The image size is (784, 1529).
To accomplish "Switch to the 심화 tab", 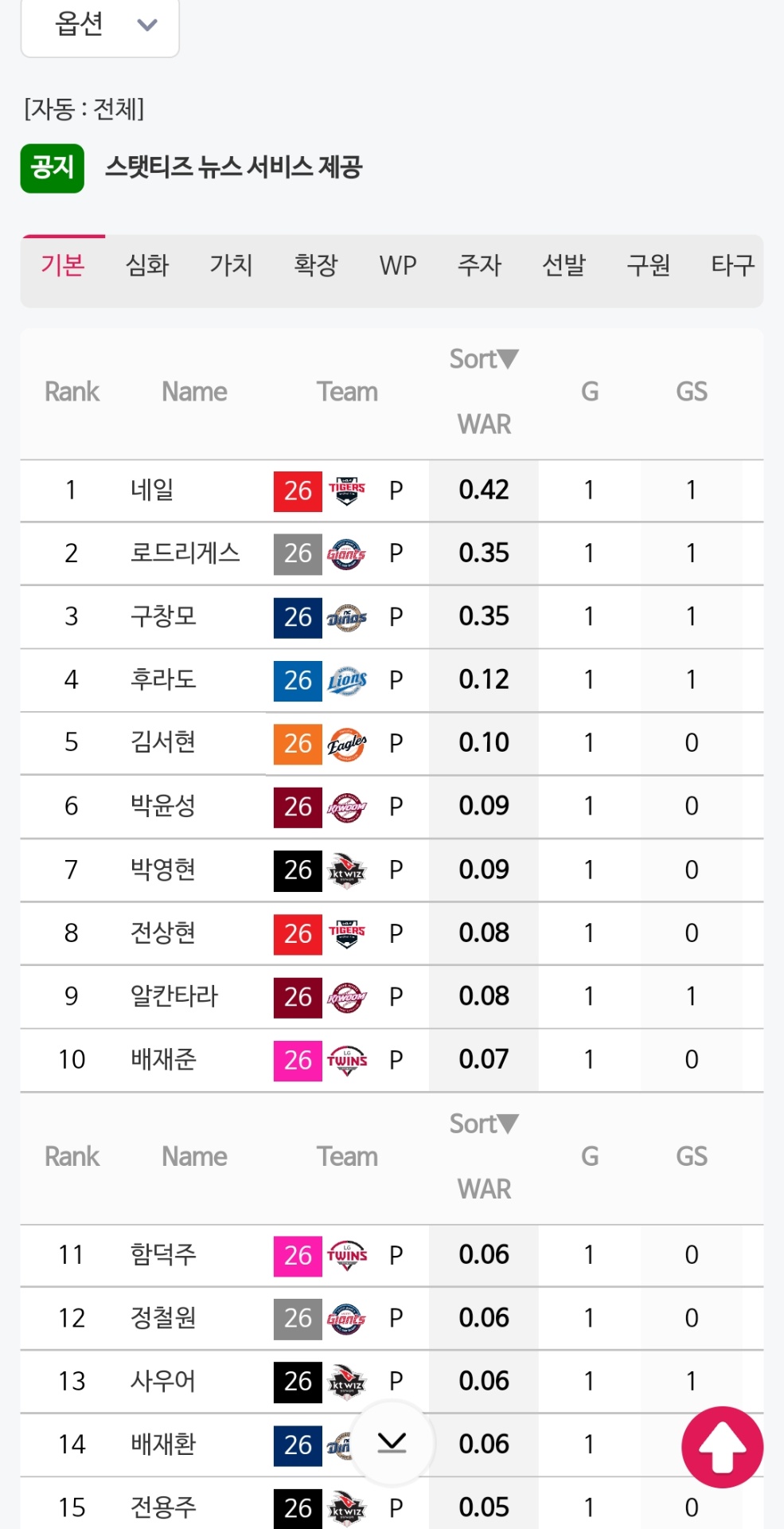I will pos(147,265).
